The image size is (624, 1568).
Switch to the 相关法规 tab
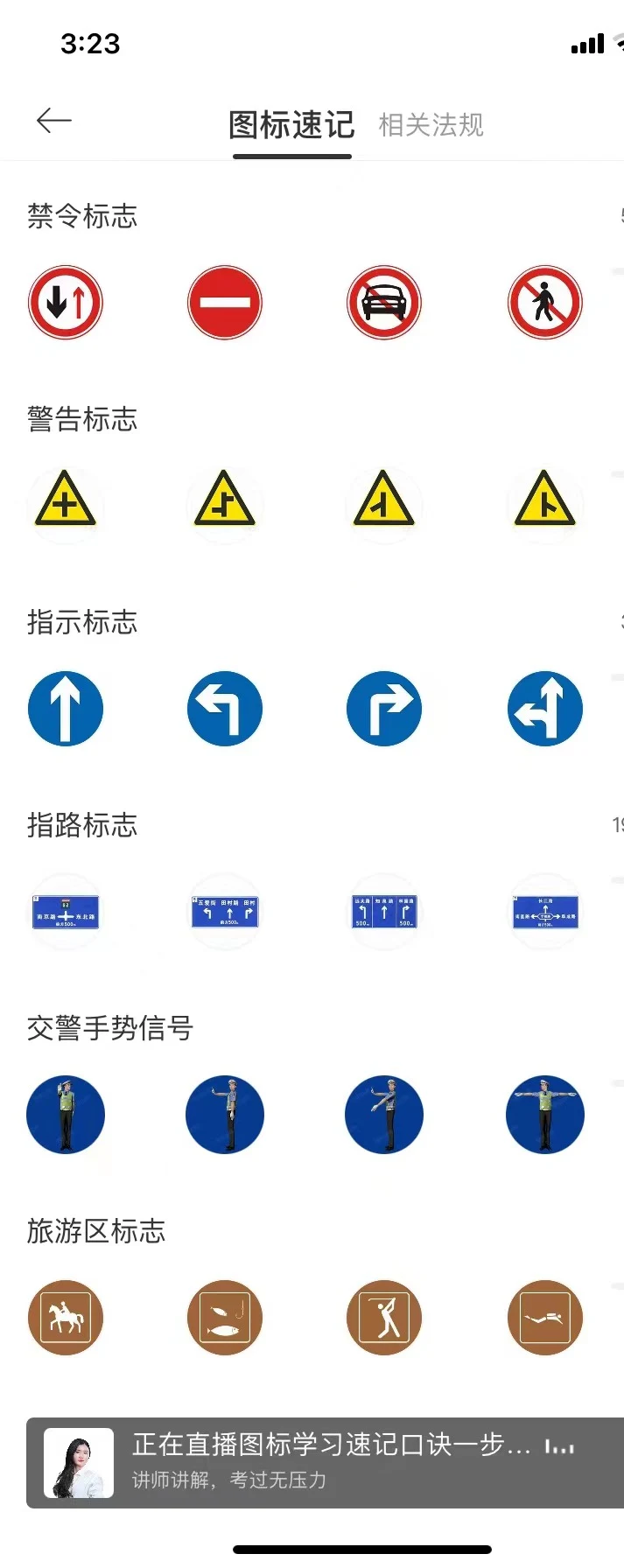click(431, 125)
